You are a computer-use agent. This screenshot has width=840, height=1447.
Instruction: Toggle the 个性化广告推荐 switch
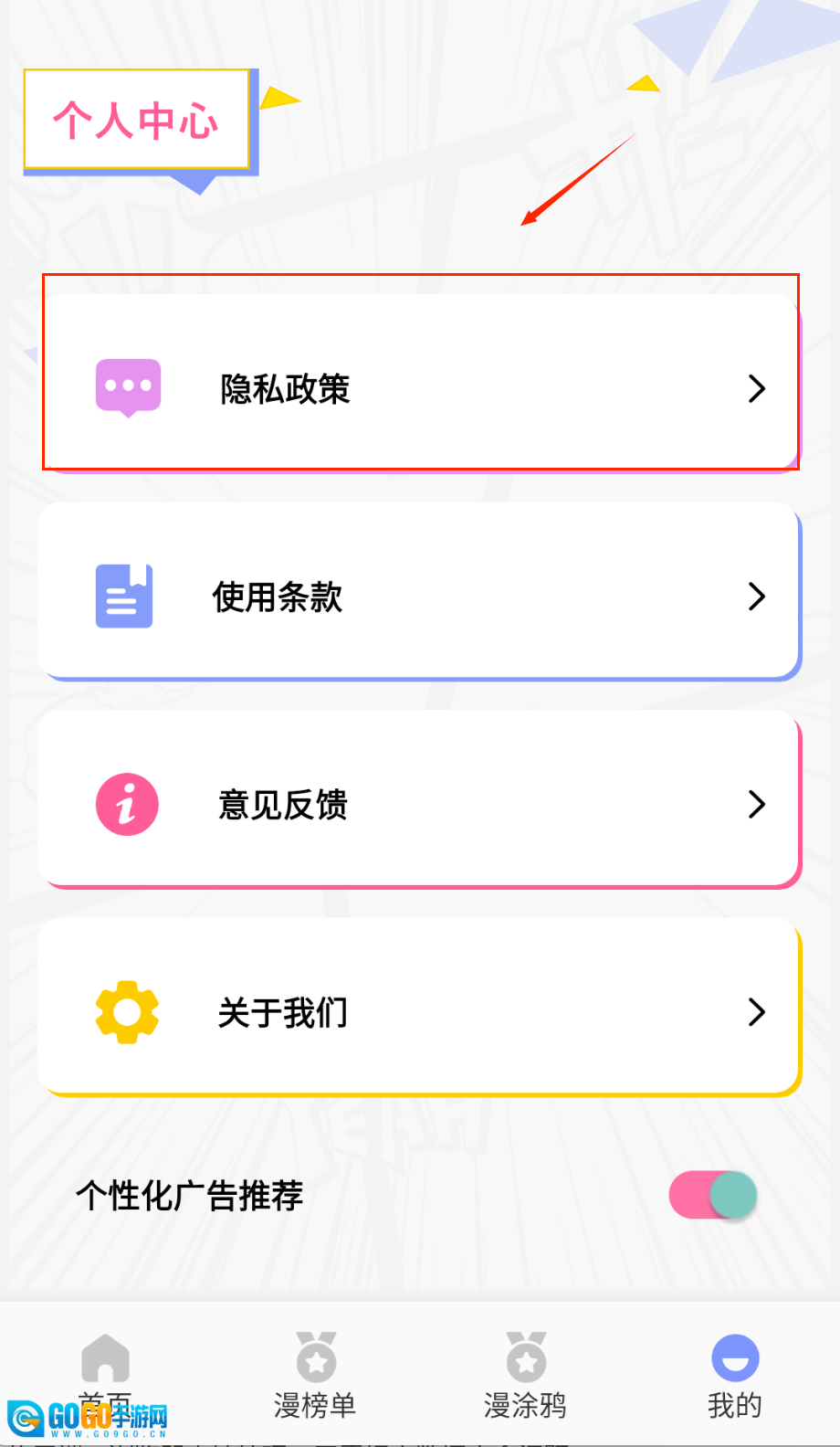pyautogui.click(x=713, y=1195)
